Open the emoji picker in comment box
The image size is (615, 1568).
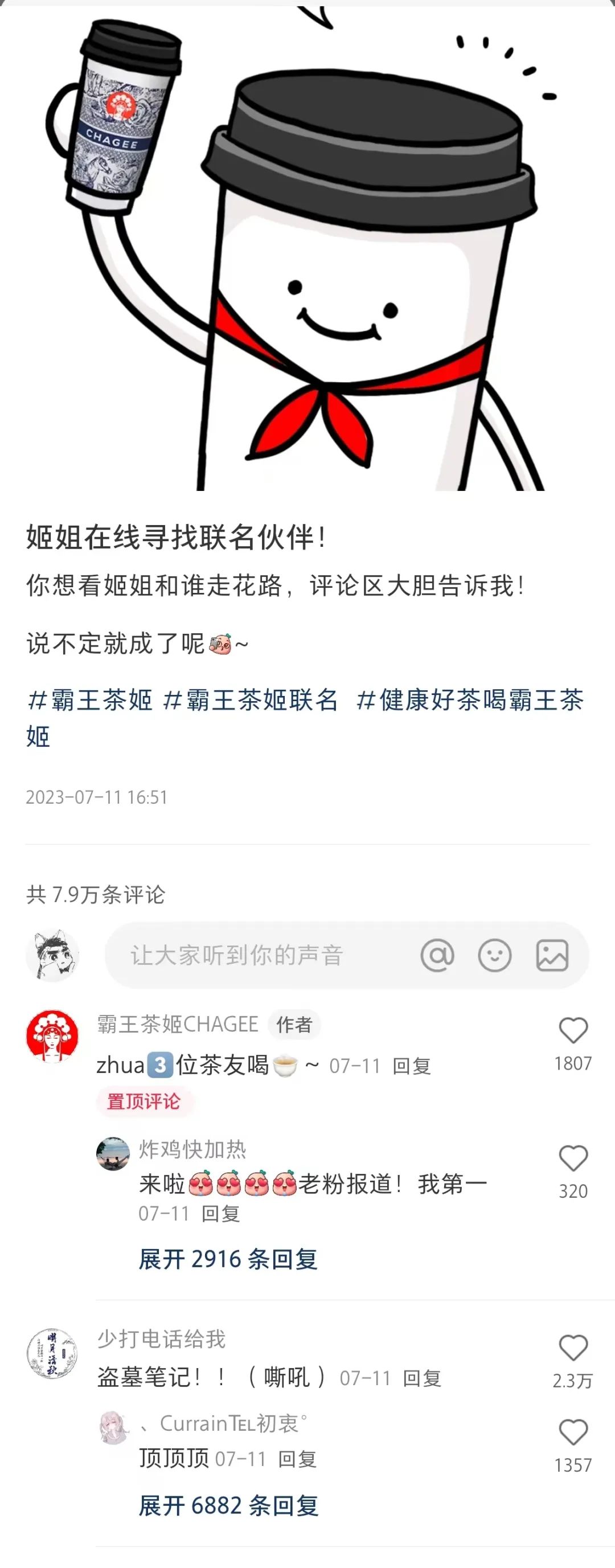(x=494, y=956)
